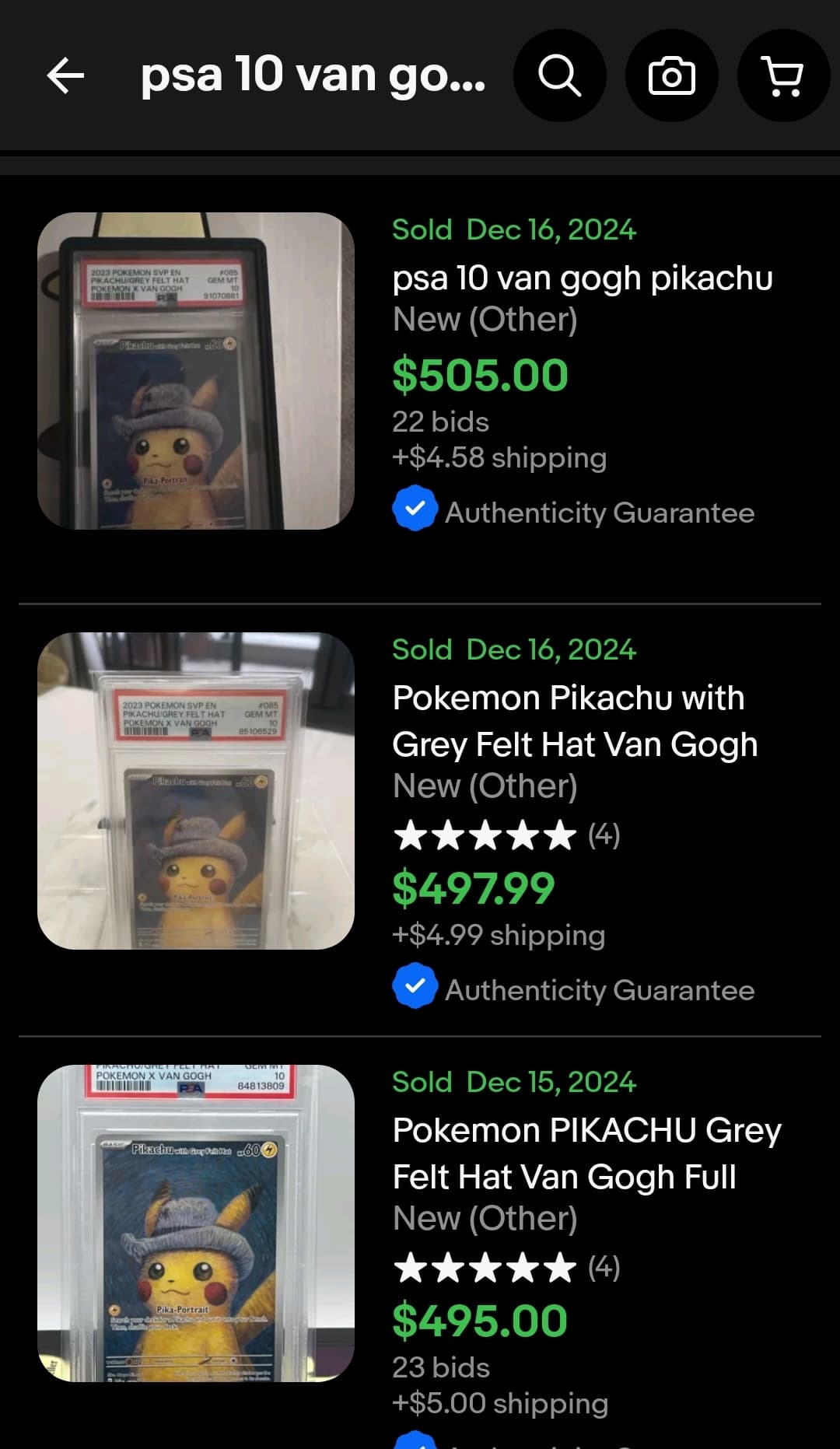
Task: Edit the 'psa 10 van go...' search query
Action: [313, 75]
